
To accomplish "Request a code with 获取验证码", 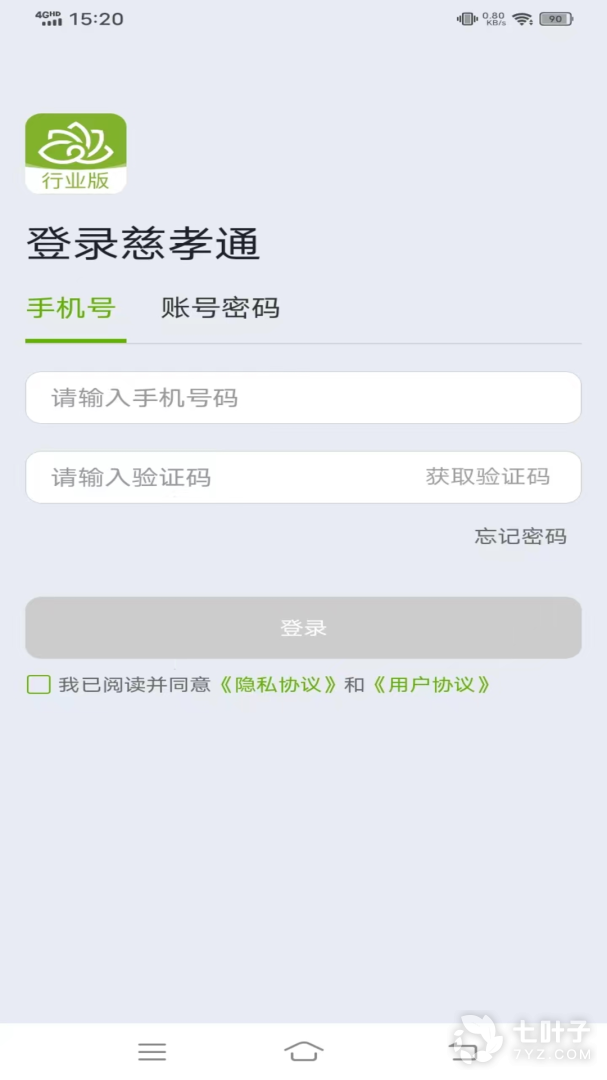I will click(x=488, y=477).
